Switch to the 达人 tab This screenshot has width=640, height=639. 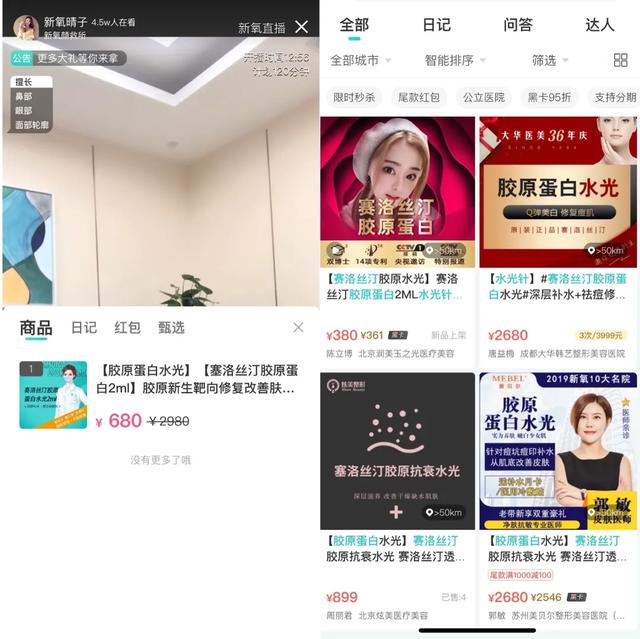(x=599, y=25)
